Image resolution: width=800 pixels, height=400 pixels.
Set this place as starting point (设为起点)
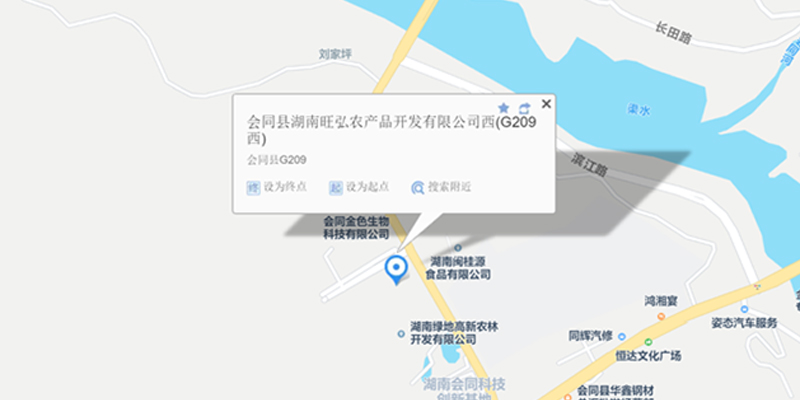(360, 187)
